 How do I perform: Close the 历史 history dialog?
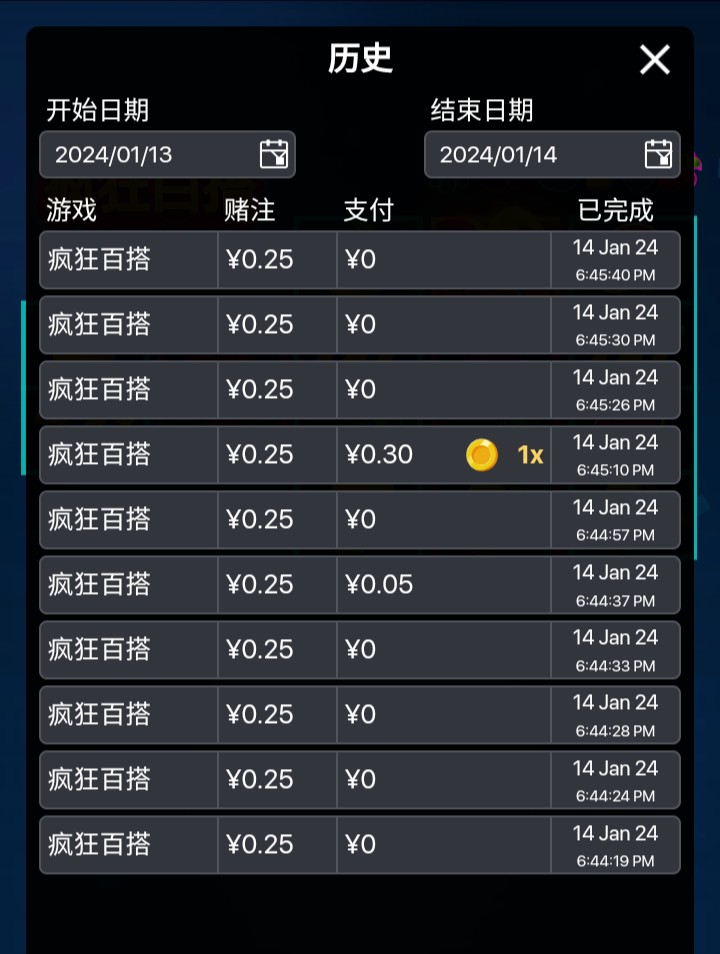tap(654, 60)
